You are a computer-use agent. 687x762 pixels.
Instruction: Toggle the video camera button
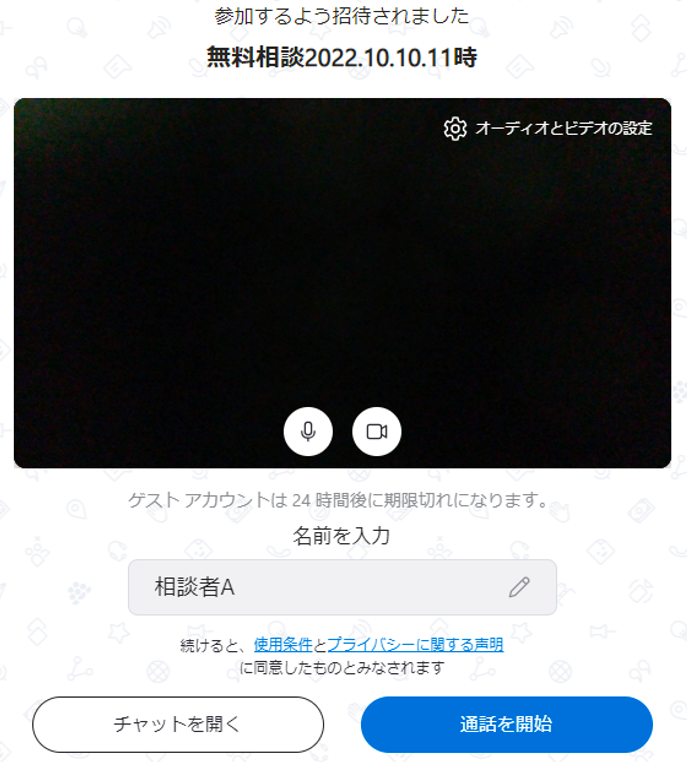coord(376,432)
